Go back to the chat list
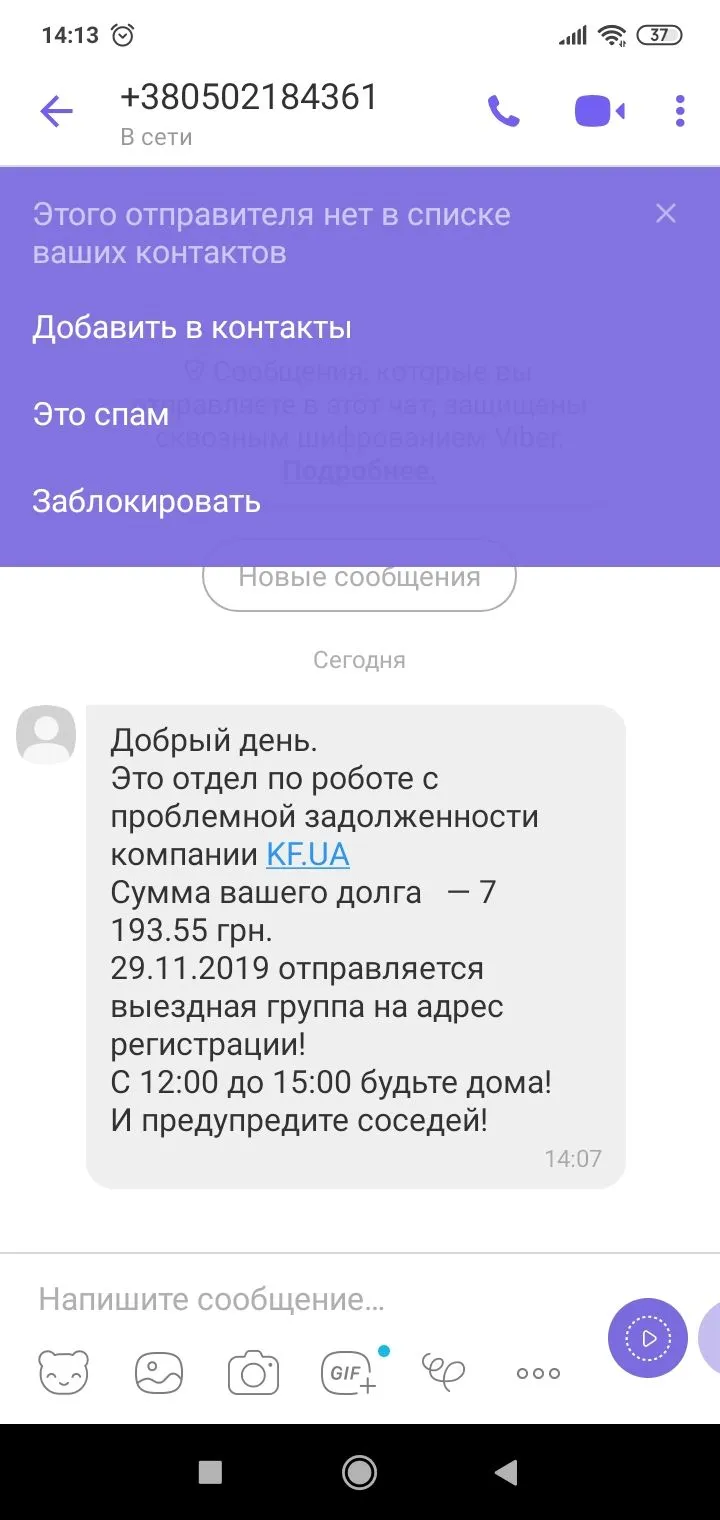The image size is (720, 1520). click(x=55, y=110)
